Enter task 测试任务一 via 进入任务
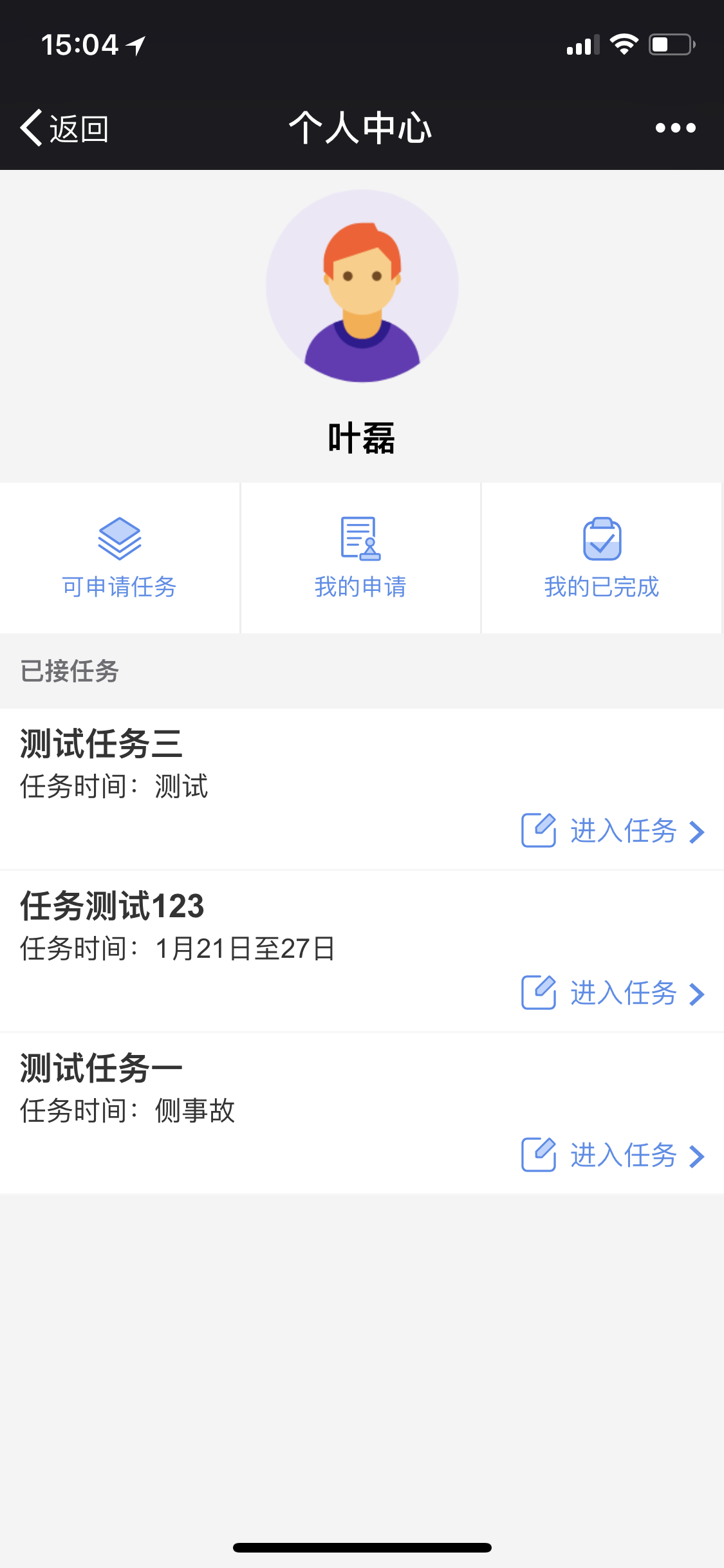724x1568 pixels. pos(613,1155)
